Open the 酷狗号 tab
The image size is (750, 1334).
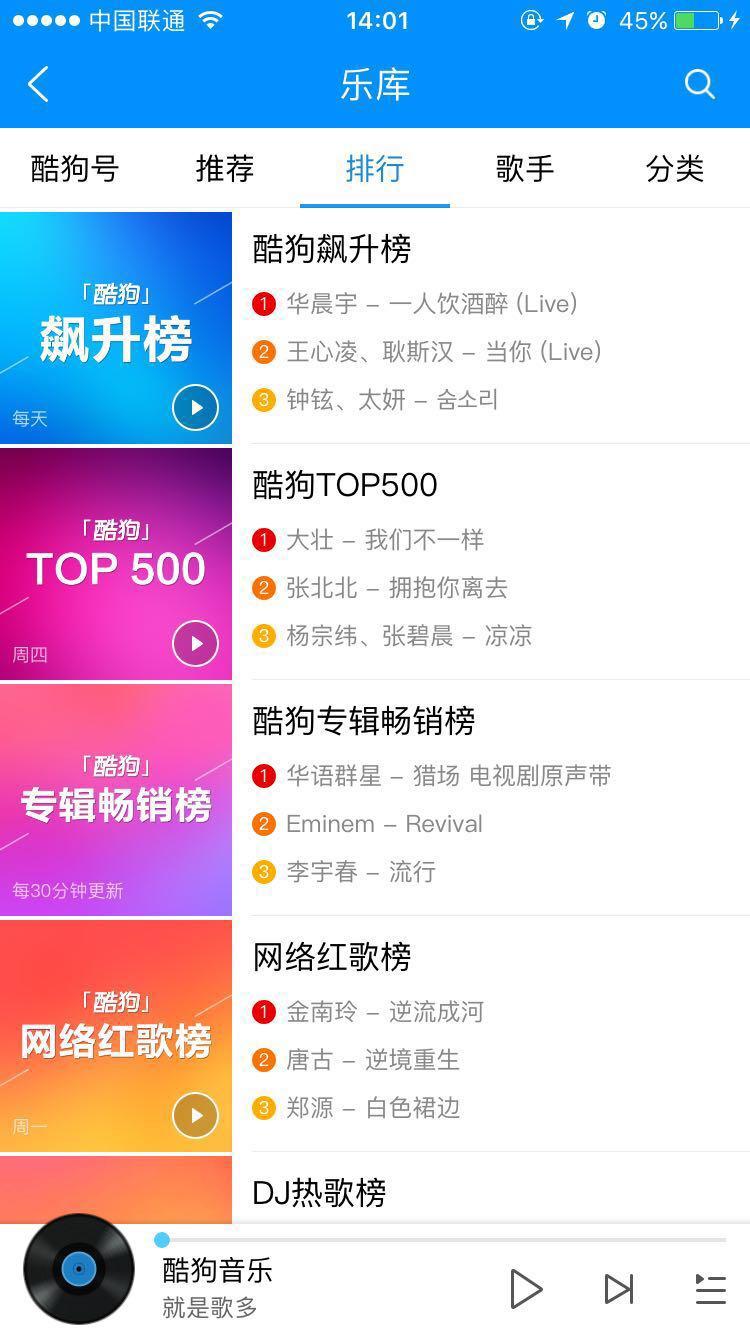(x=74, y=169)
